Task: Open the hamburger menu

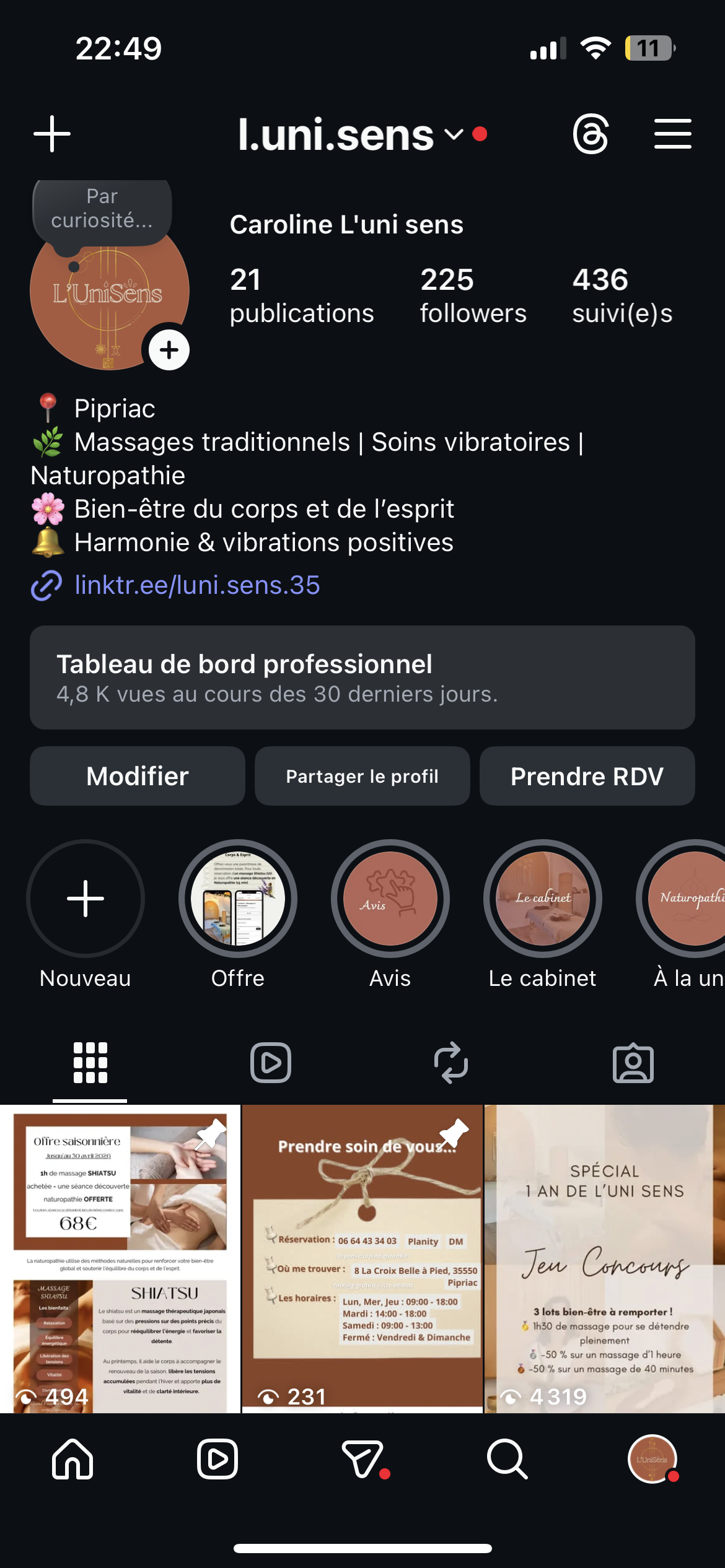Action: 672,134
